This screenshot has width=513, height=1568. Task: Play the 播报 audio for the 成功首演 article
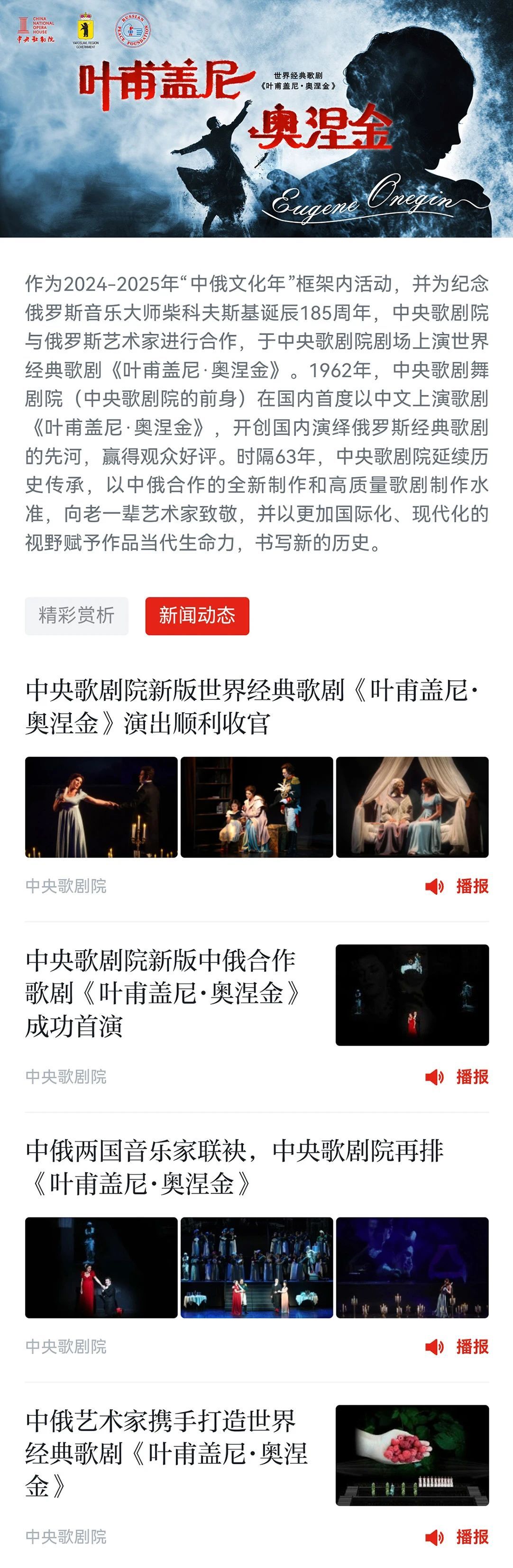[457, 1077]
